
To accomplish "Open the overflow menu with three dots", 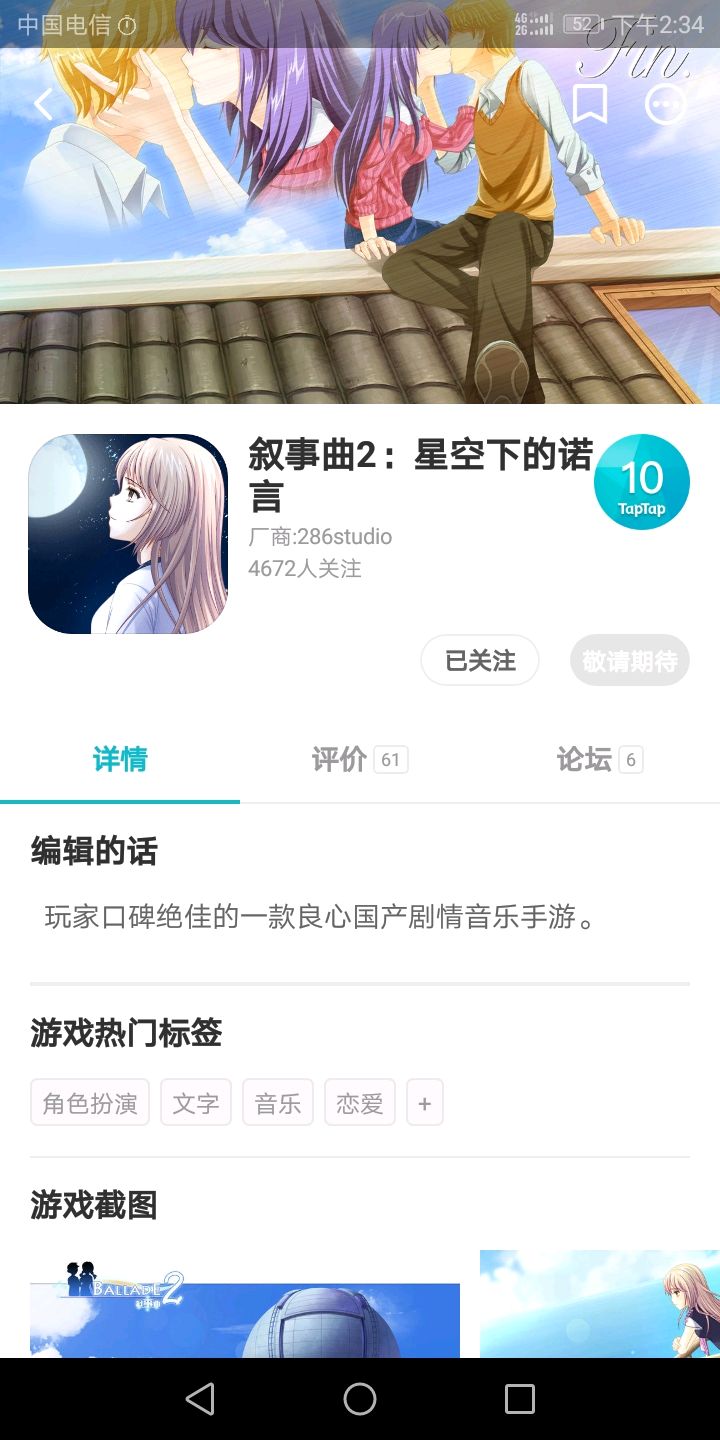I will [666, 104].
